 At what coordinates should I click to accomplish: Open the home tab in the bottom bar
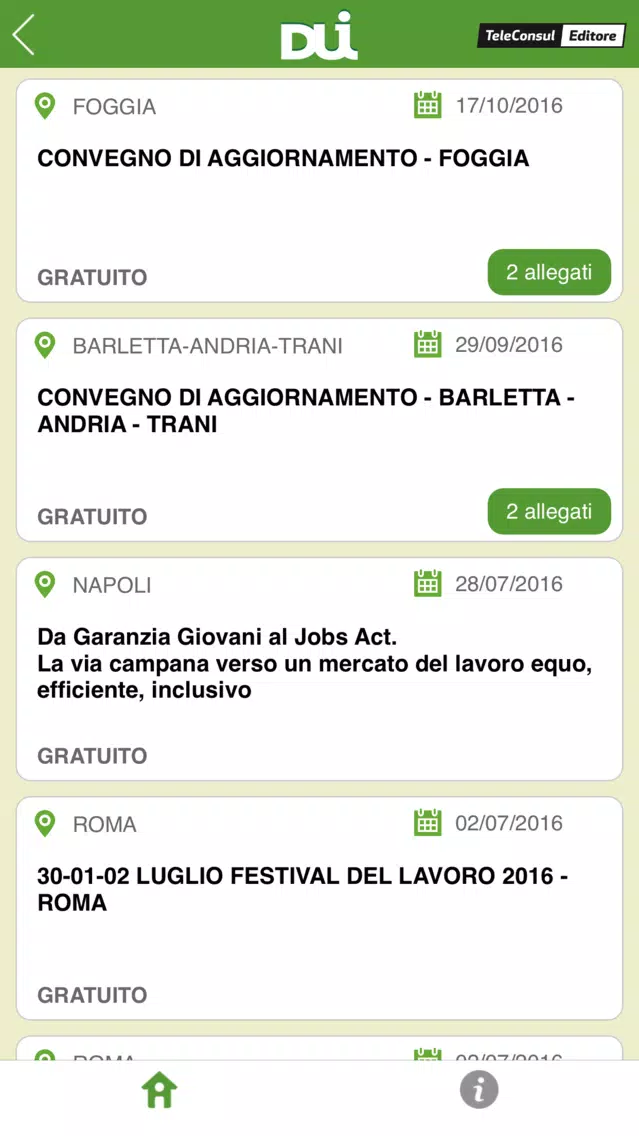tap(159, 1090)
